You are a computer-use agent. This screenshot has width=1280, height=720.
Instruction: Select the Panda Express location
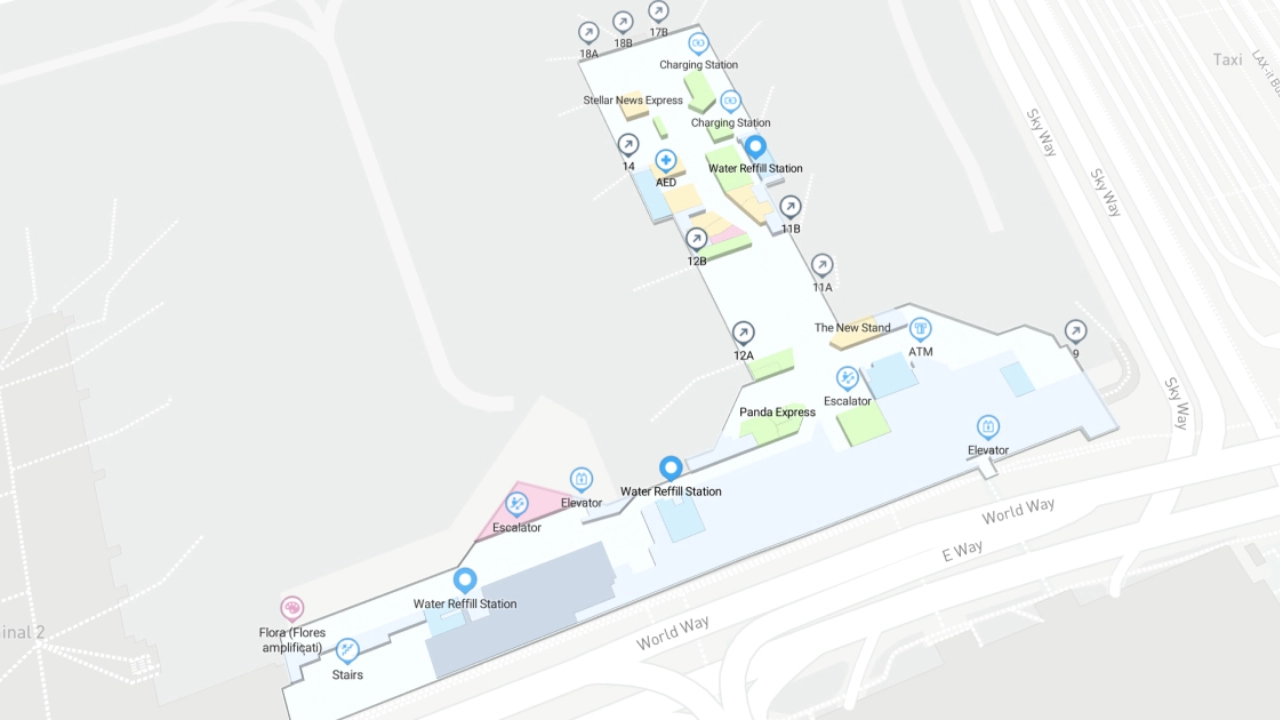(777, 412)
